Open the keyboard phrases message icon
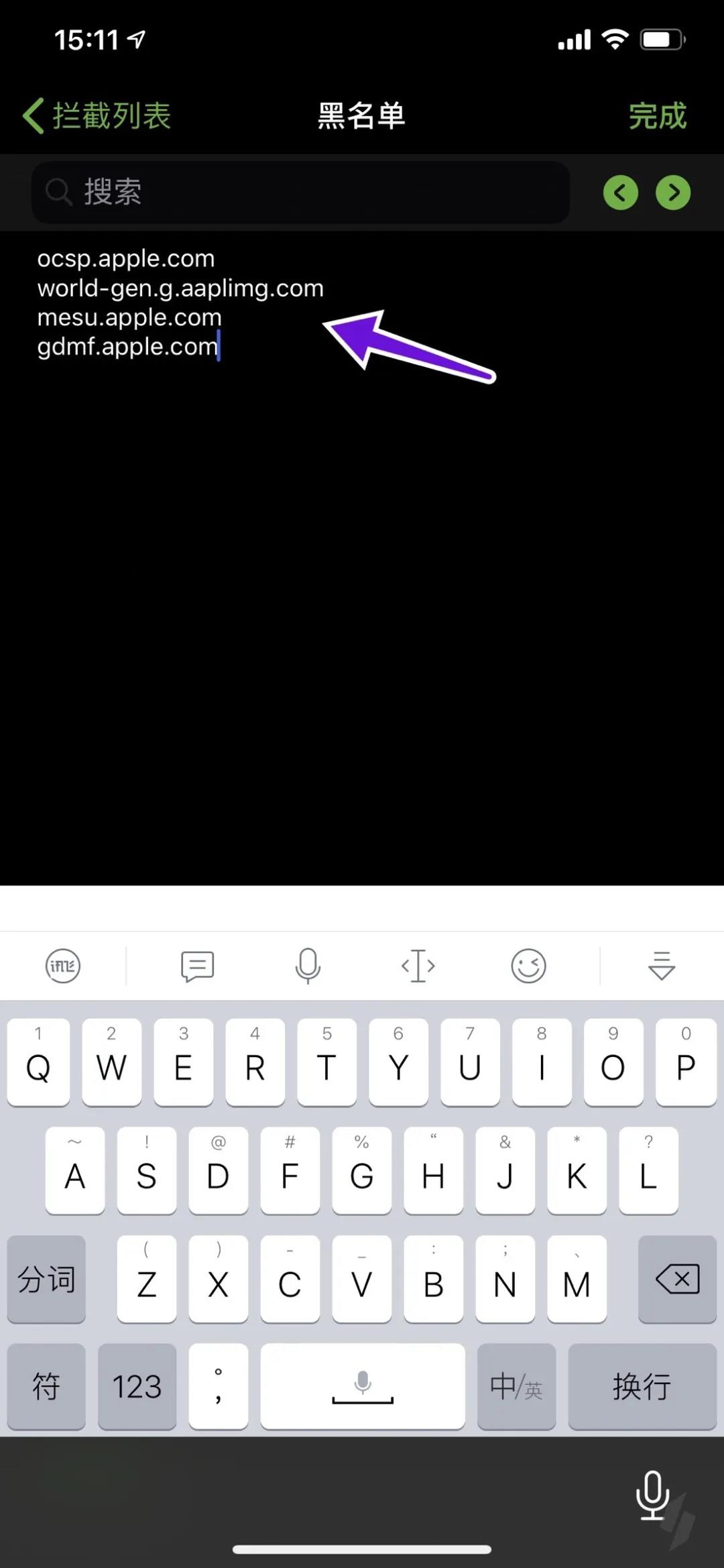 197,966
